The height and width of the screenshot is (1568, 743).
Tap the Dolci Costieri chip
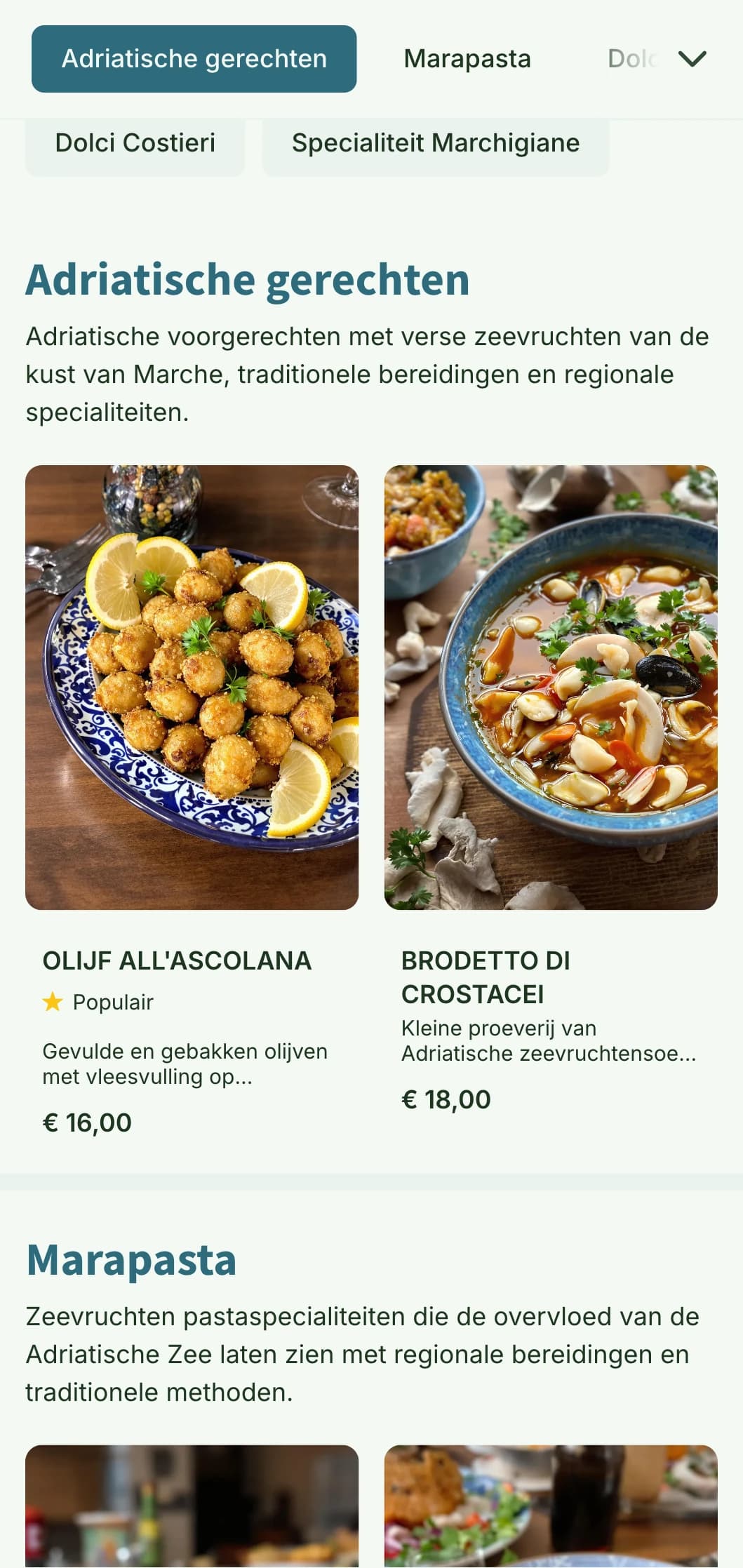point(135,144)
